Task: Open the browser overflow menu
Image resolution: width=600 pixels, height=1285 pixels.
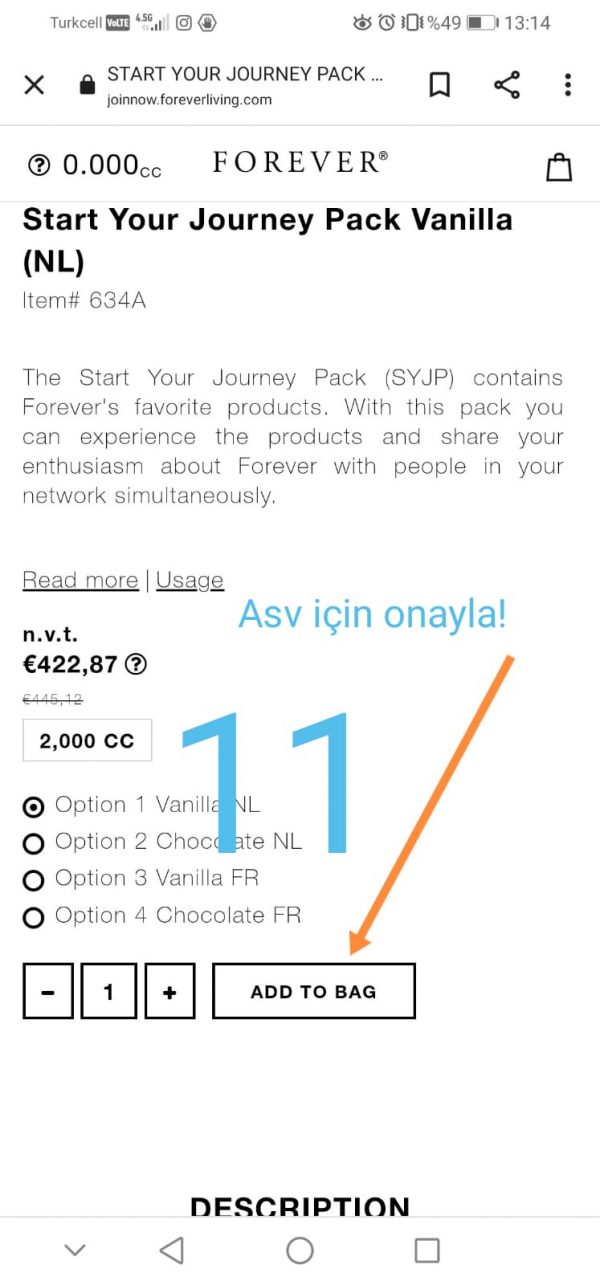Action: pos(567,85)
